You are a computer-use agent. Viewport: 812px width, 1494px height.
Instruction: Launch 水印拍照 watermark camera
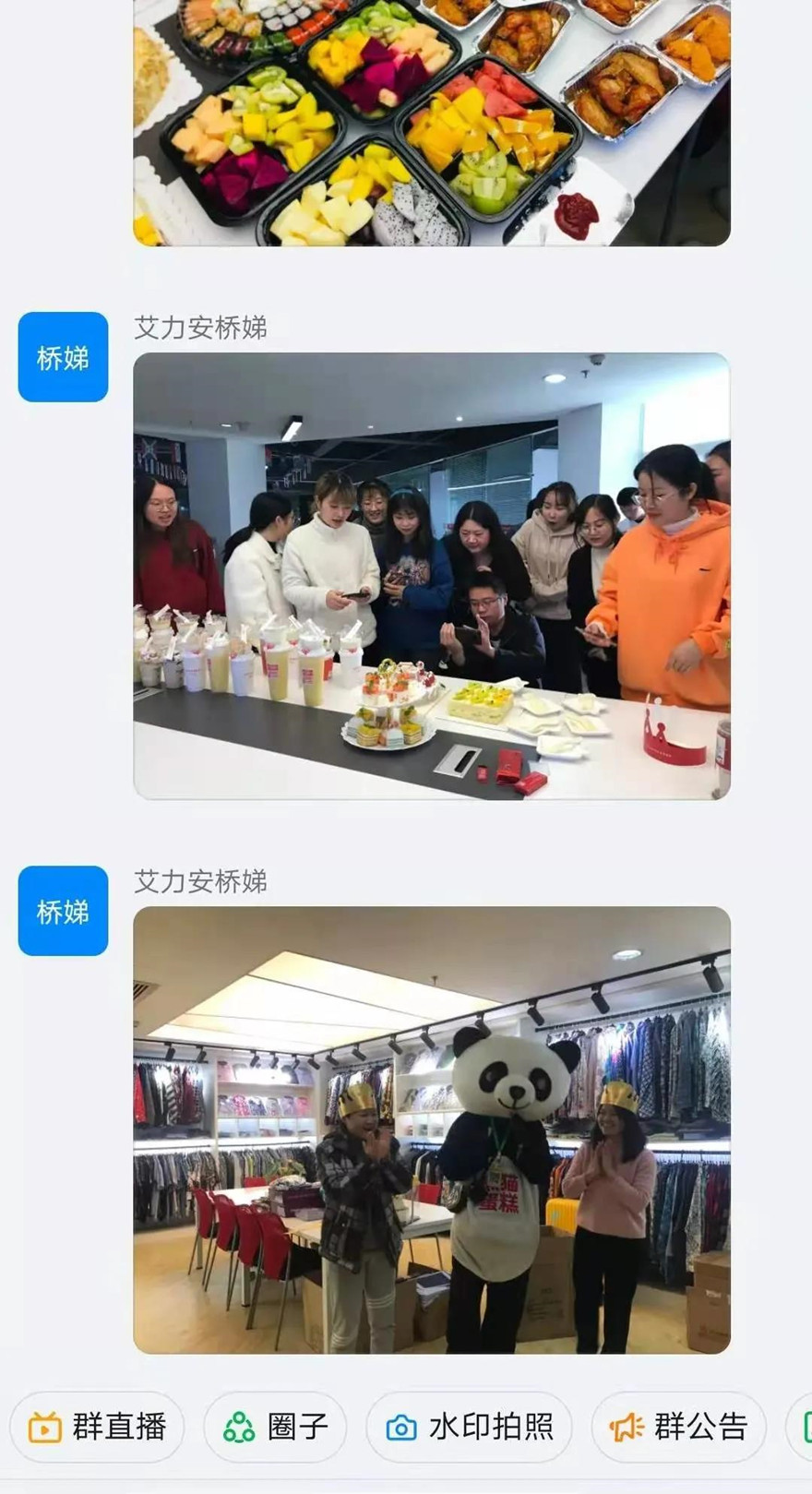pos(469,1427)
